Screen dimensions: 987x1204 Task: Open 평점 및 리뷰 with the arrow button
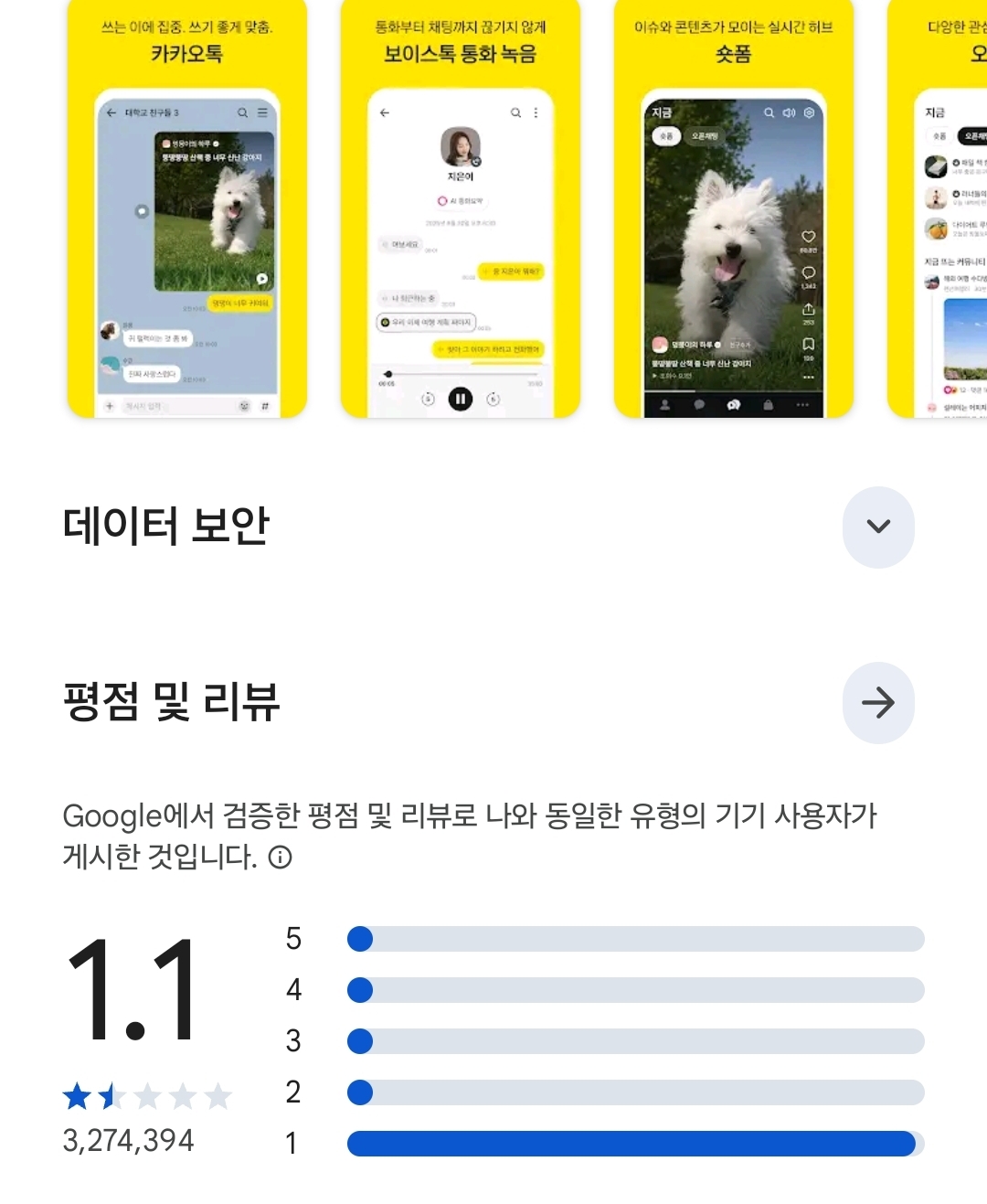coord(877,703)
